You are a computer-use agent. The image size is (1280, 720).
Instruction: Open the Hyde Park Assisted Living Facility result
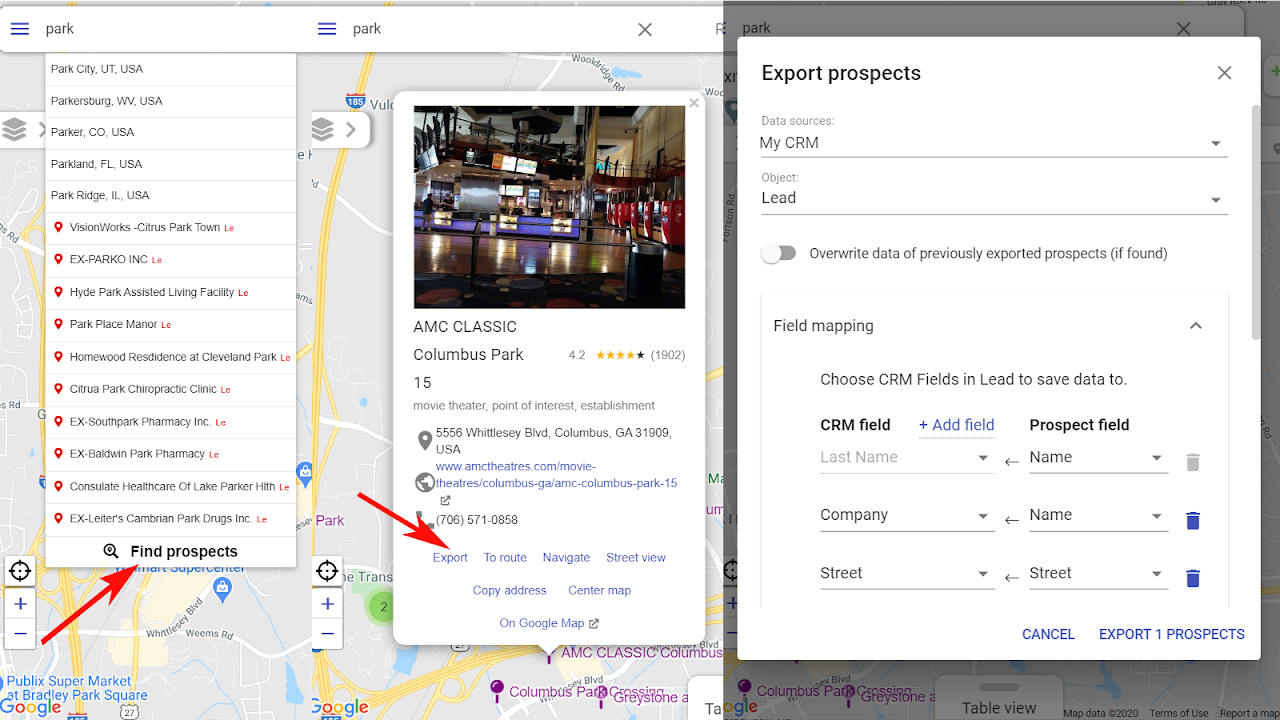click(171, 292)
